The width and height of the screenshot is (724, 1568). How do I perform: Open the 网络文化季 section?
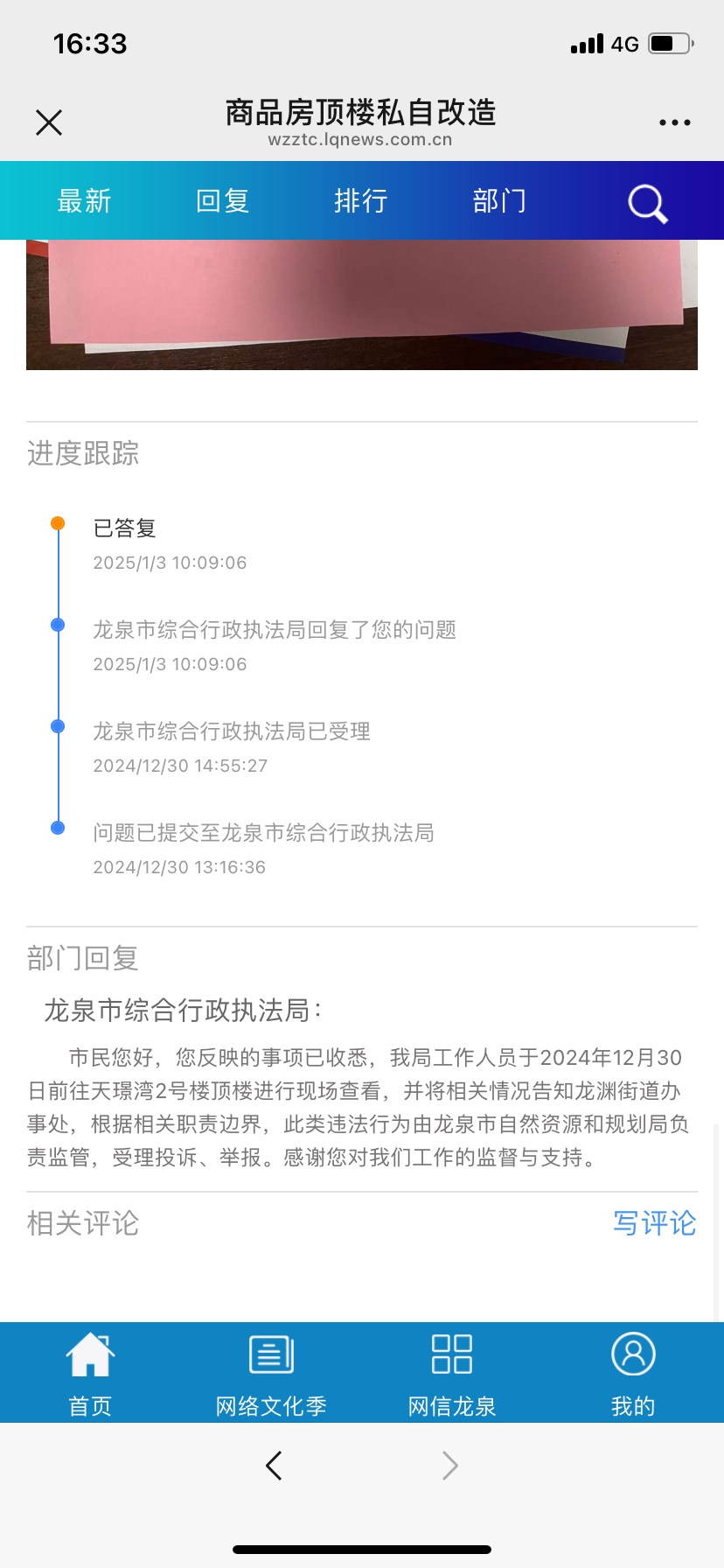(x=271, y=1371)
